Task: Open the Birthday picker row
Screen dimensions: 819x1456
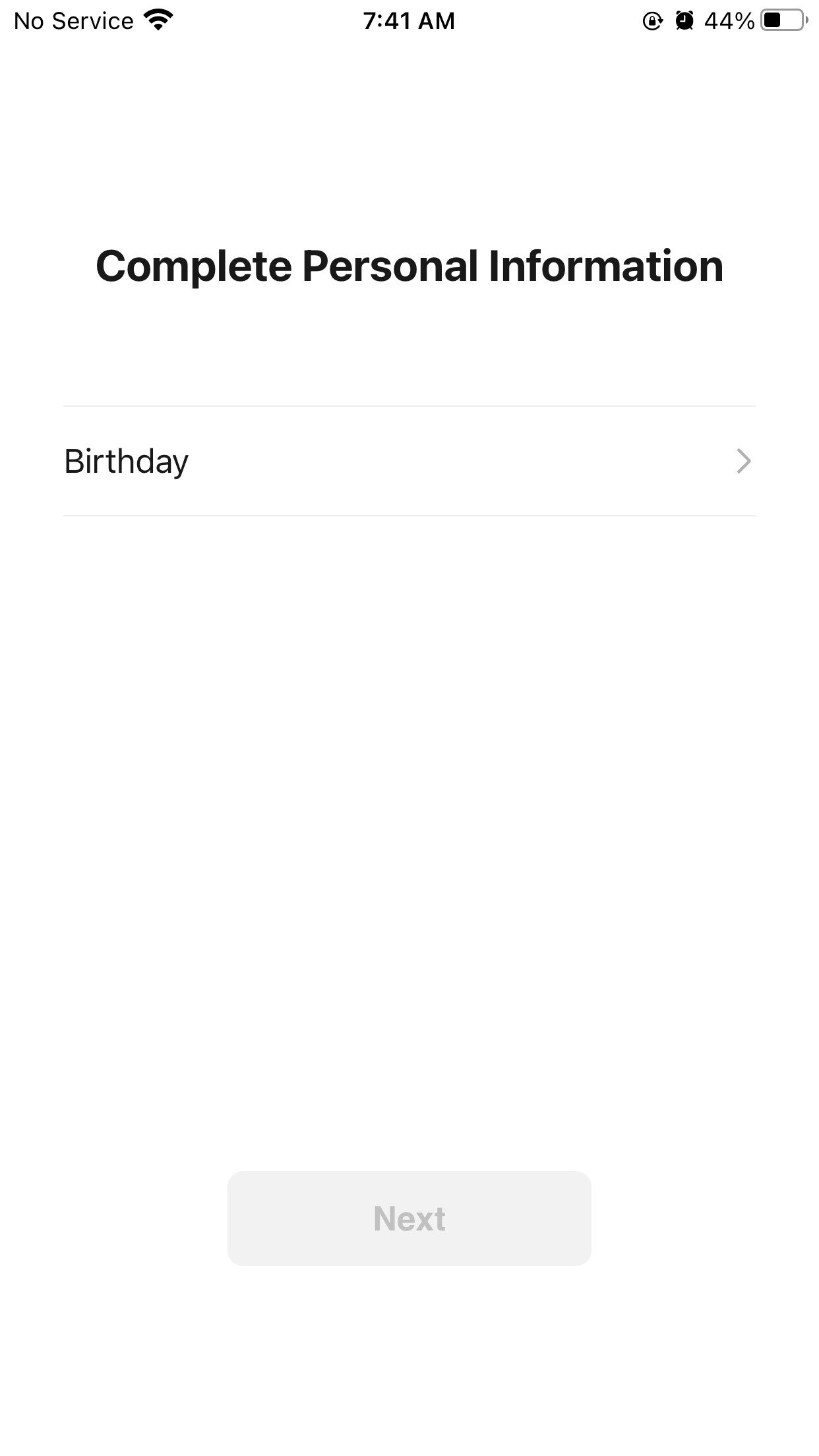Action: pos(409,461)
